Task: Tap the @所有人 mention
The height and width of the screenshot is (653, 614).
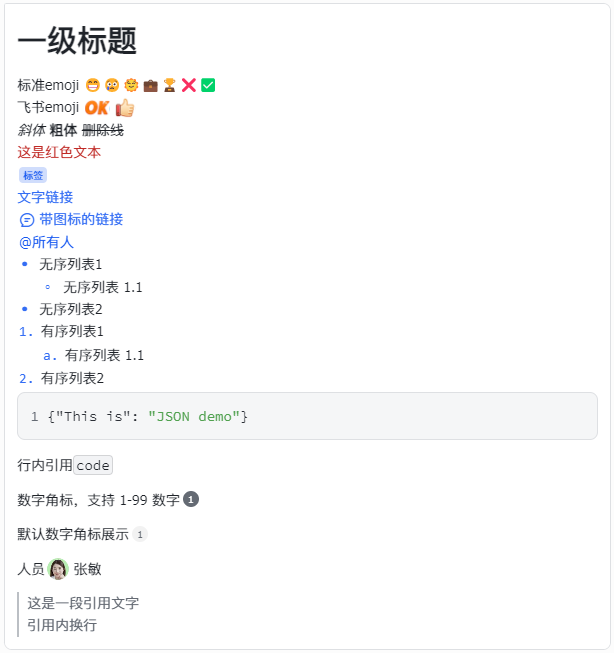Action: [x=46, y=242]
